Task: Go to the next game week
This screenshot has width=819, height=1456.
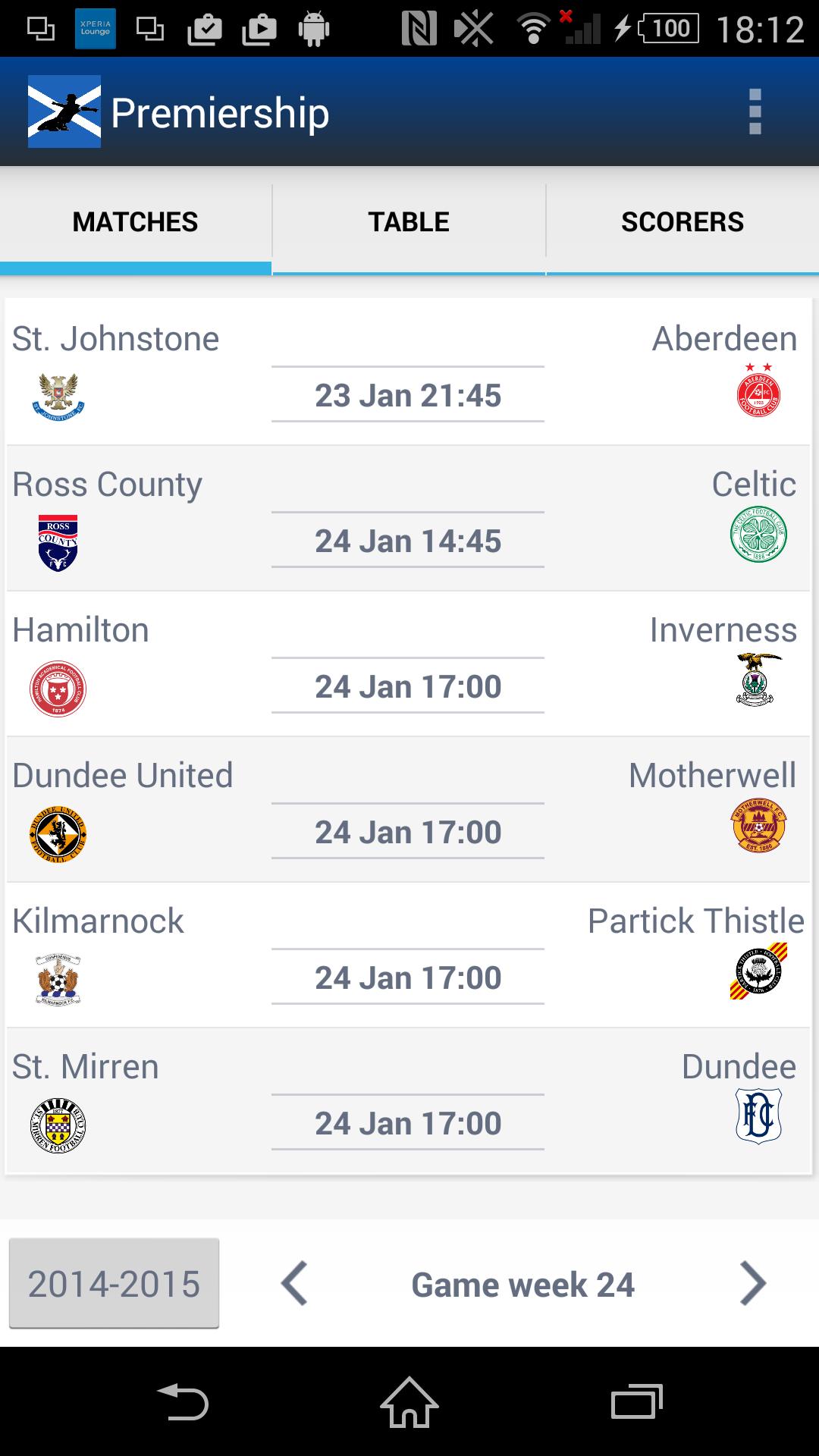Action: [x=752, y=1283]
